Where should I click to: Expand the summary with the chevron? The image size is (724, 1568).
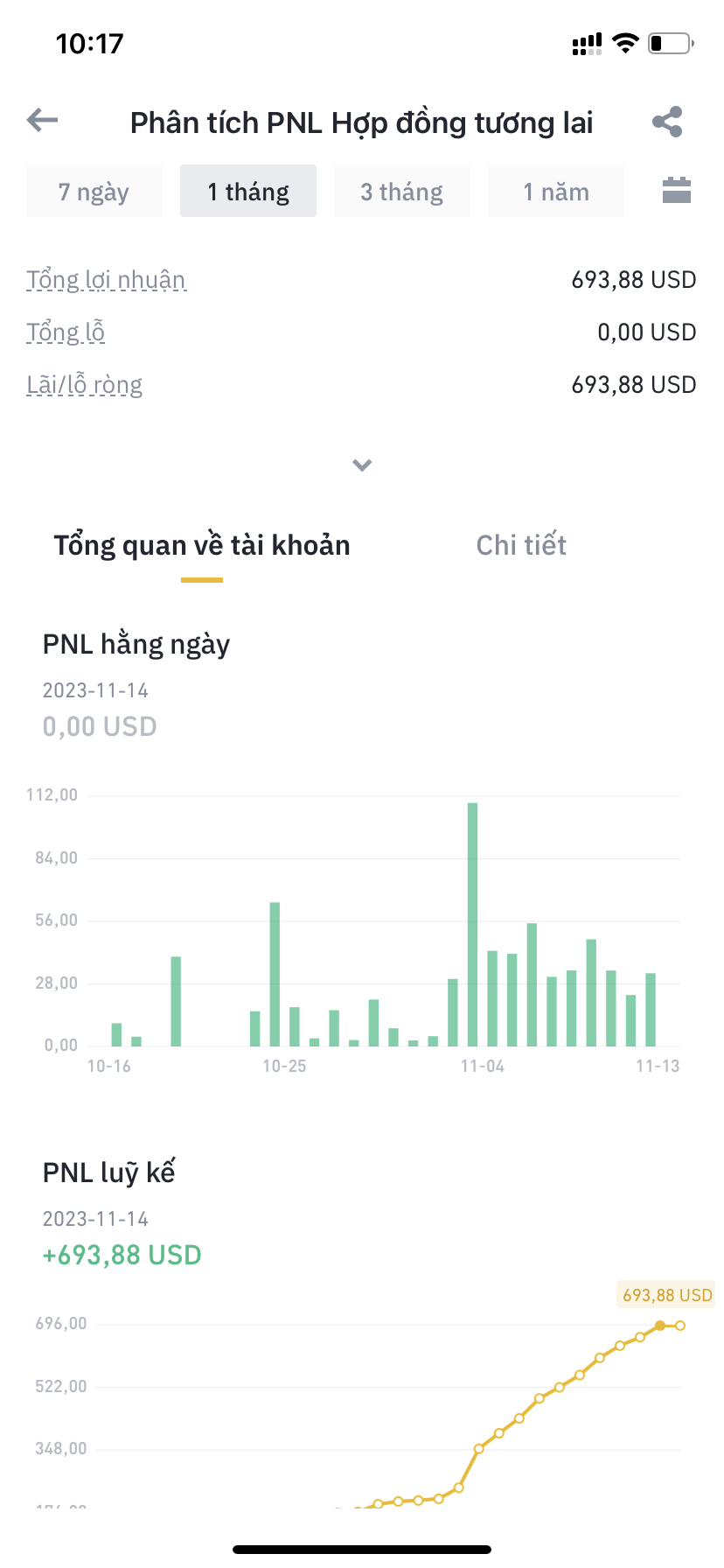point(362,465)
